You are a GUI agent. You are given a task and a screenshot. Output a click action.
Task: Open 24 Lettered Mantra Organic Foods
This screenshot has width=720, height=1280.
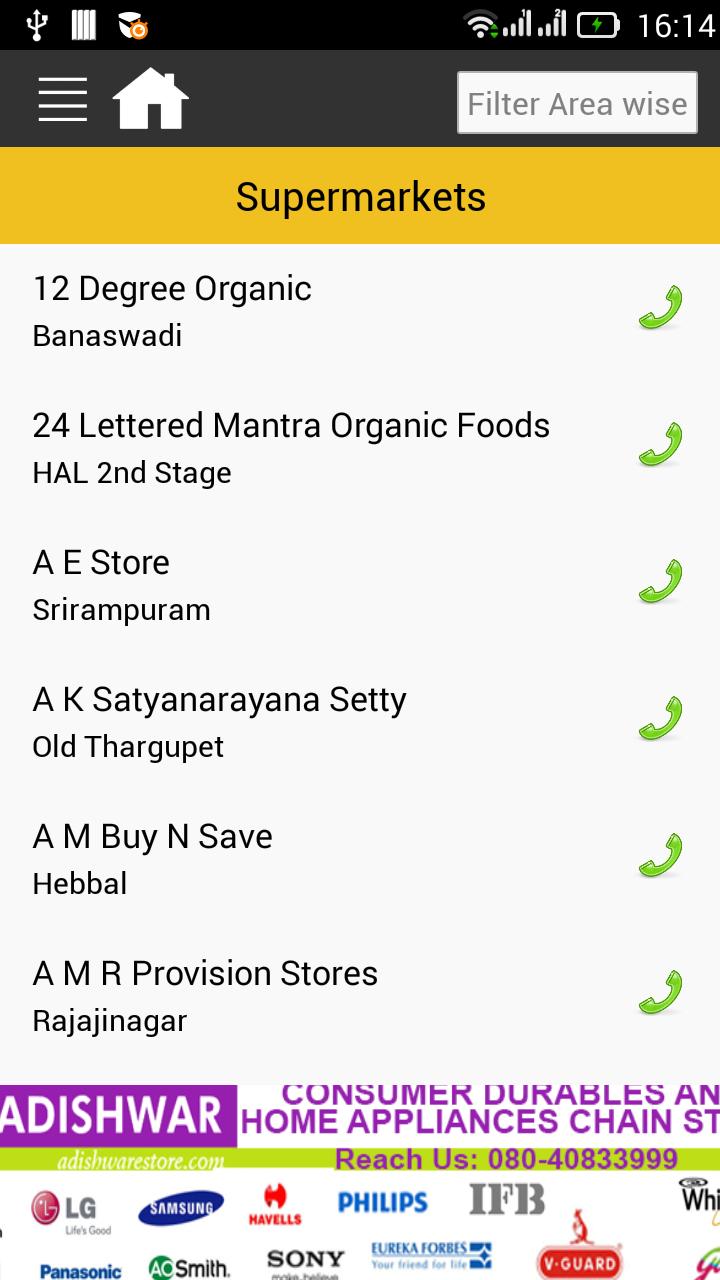point(360,448)
